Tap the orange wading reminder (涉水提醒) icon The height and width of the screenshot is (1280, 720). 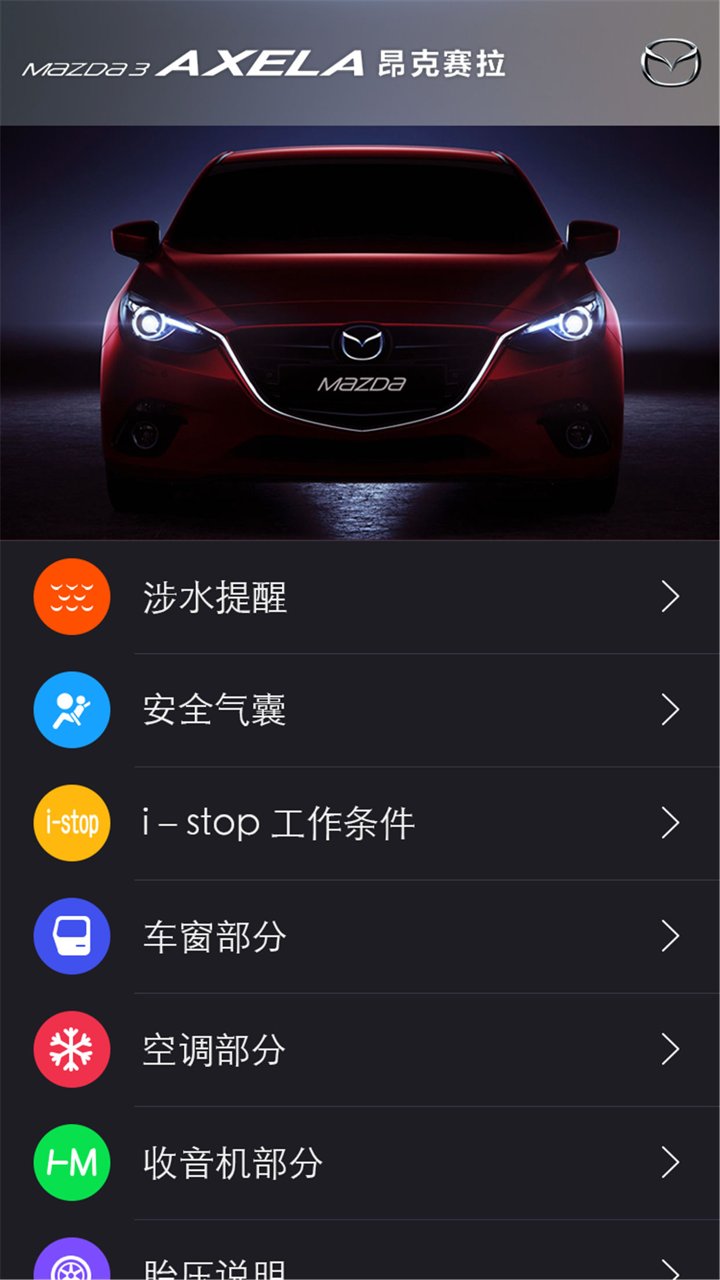point(71,597)
